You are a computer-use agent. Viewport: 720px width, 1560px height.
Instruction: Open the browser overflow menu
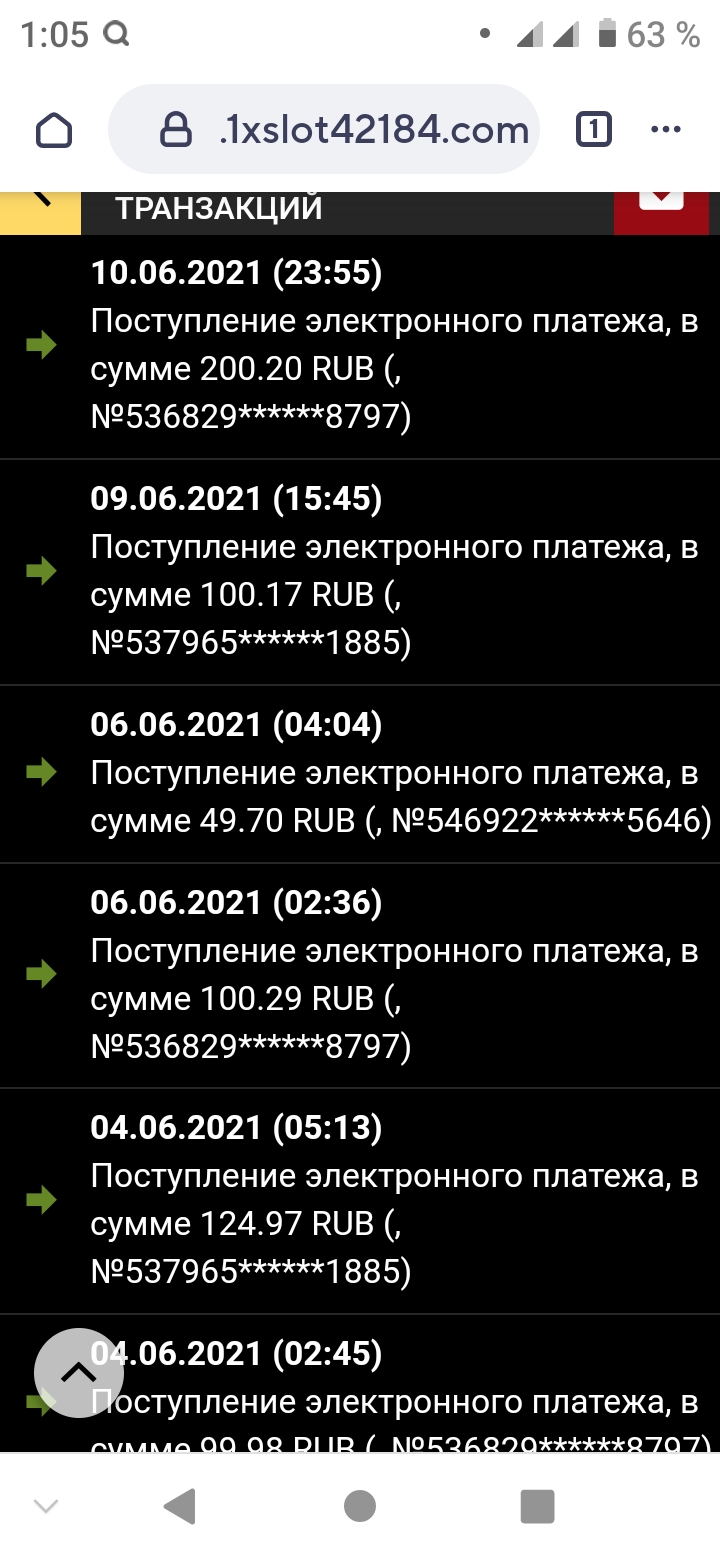(665, 130)
